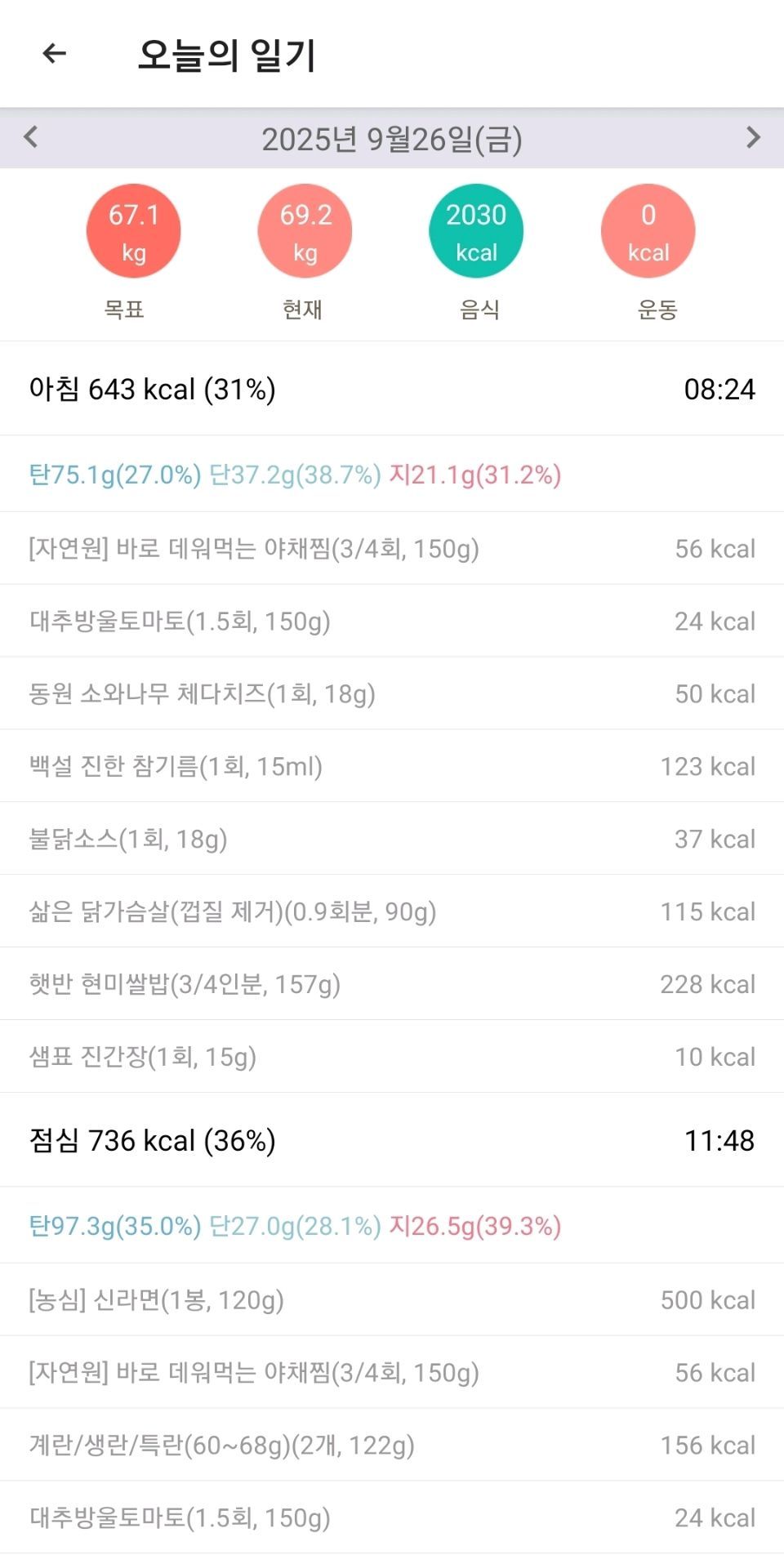This screenshot has height=1555, width=784.
Task: Tap the 샘표 진간장 row
Action: (392, 1057)
